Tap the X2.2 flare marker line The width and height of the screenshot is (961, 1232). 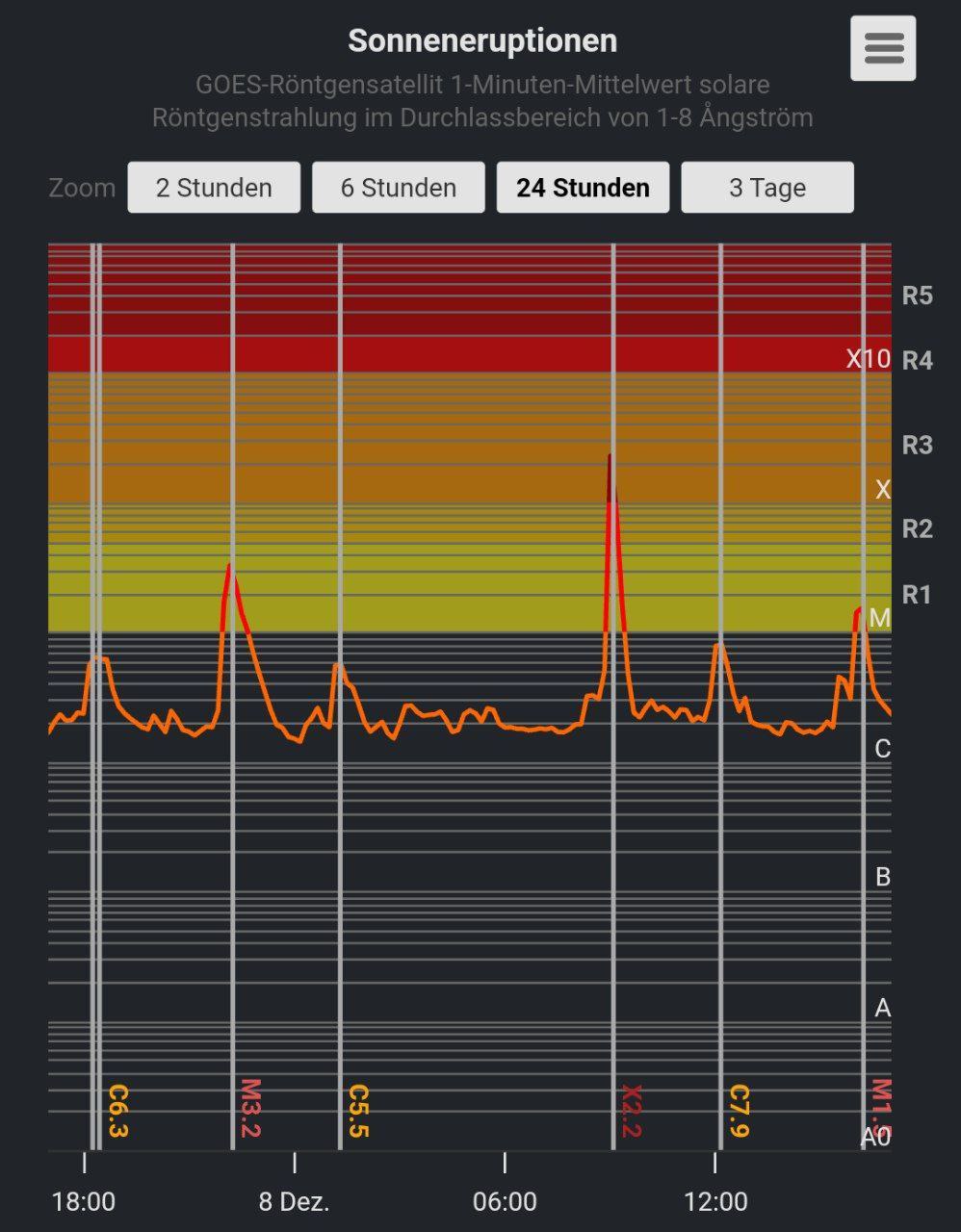click(614, 866)
